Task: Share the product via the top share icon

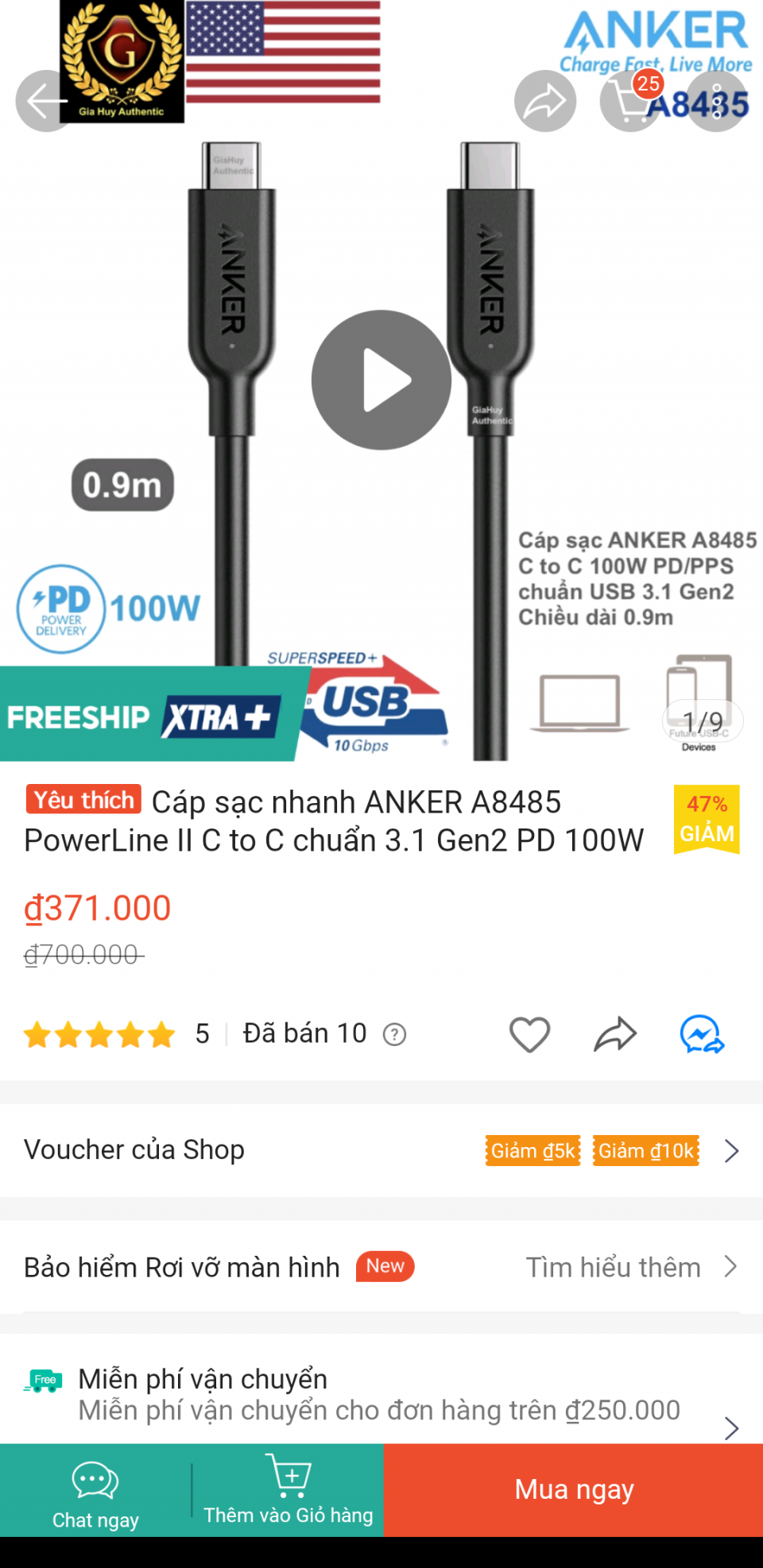Action: tap(545, 100)
